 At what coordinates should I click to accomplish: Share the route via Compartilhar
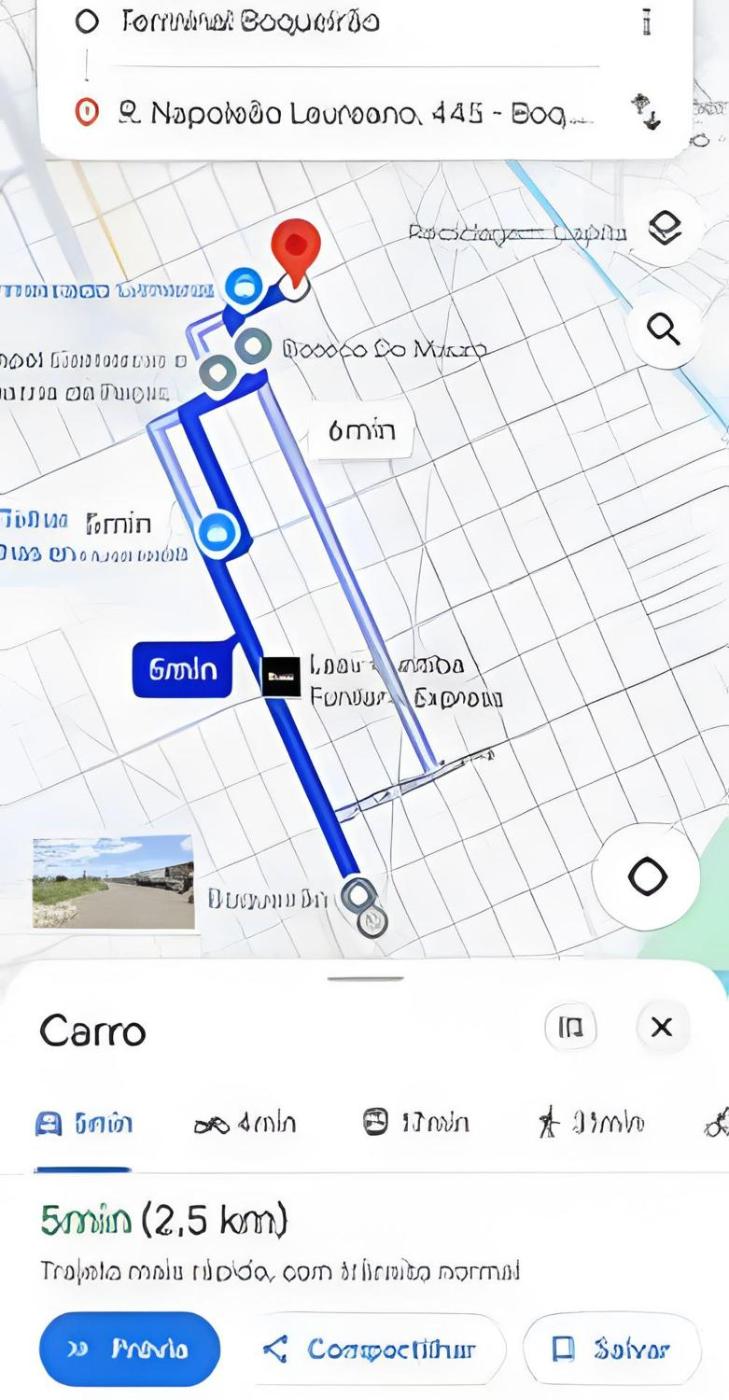369,1349
